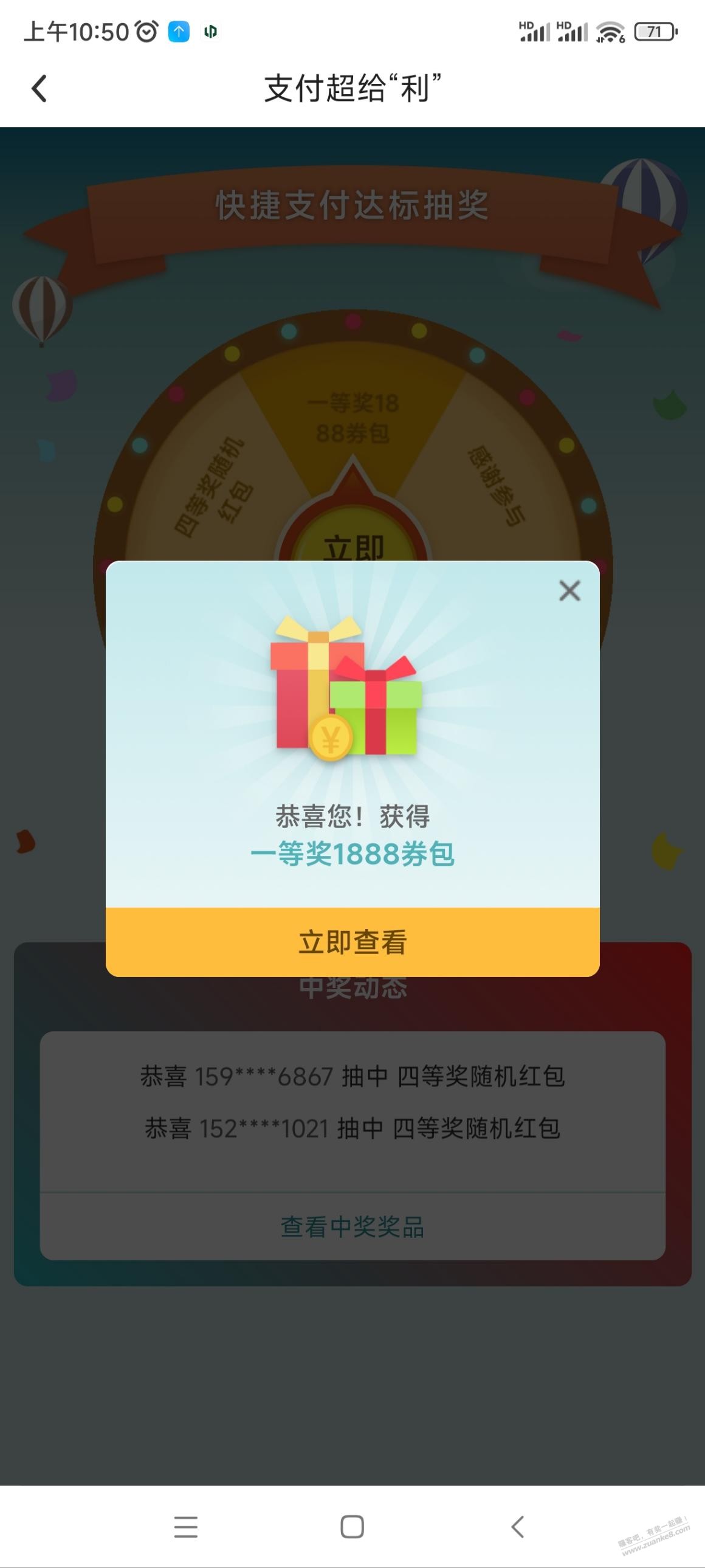Tap winner entry 159****6867 in prize feed
This screenshot has height=1568, width=705.
352,1077
